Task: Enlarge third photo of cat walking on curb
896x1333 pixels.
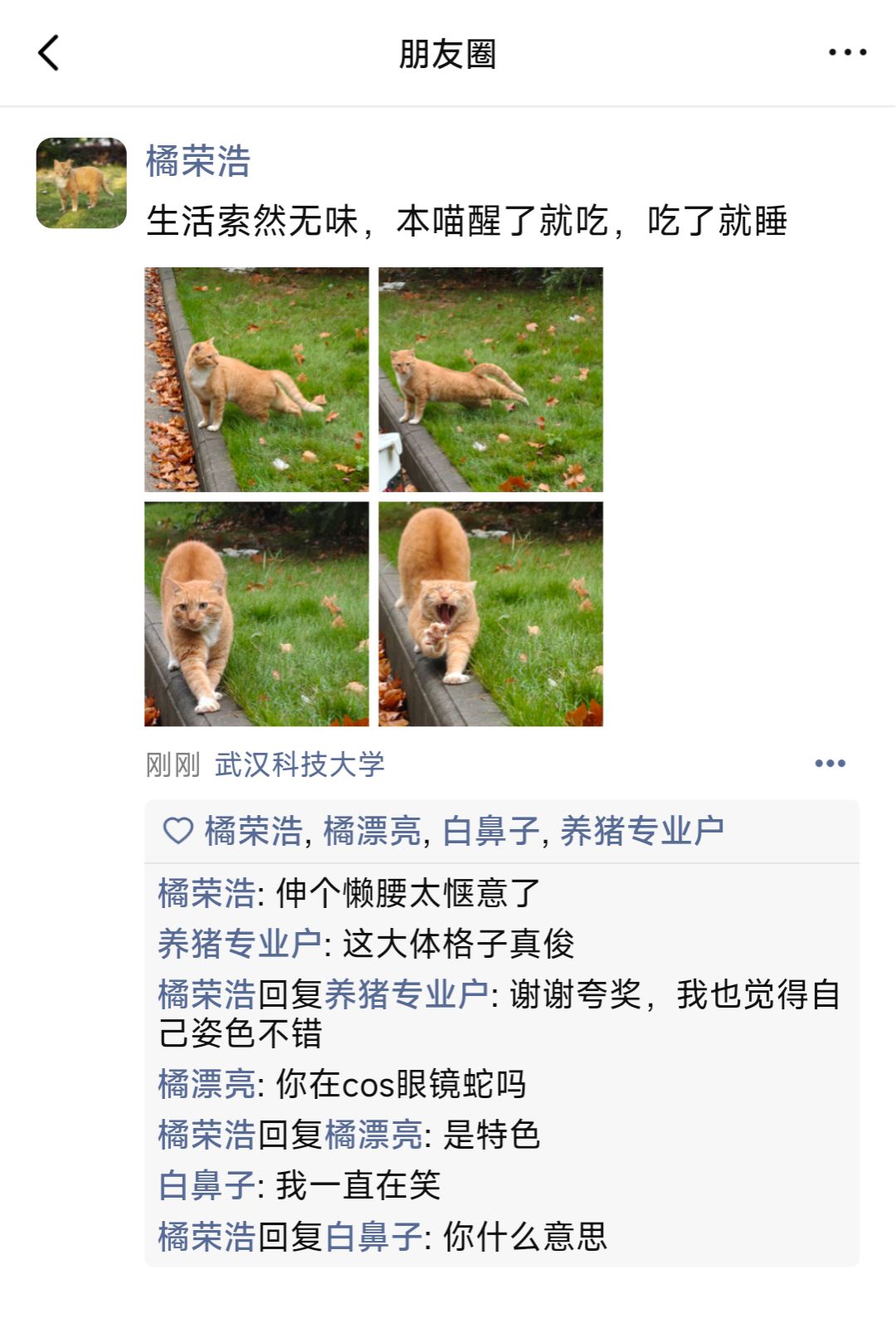Action: click(256, 613)
